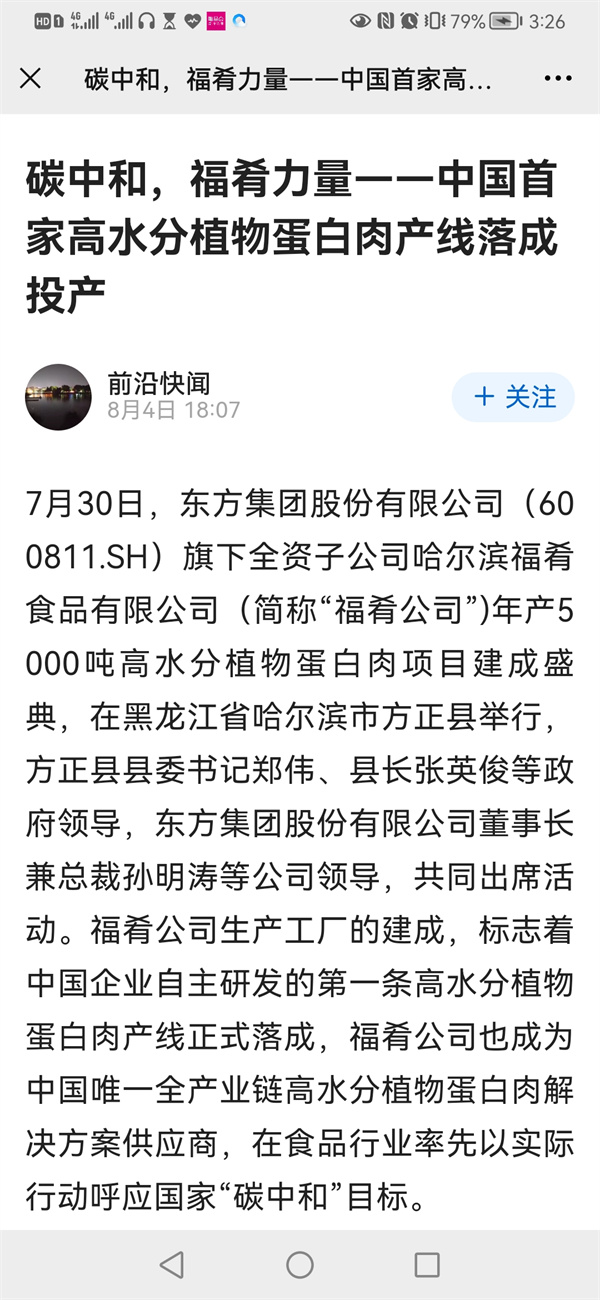Open 前沿快闻 author avatar
This screenshot has height=1300, width=600.
coord(58,397)
